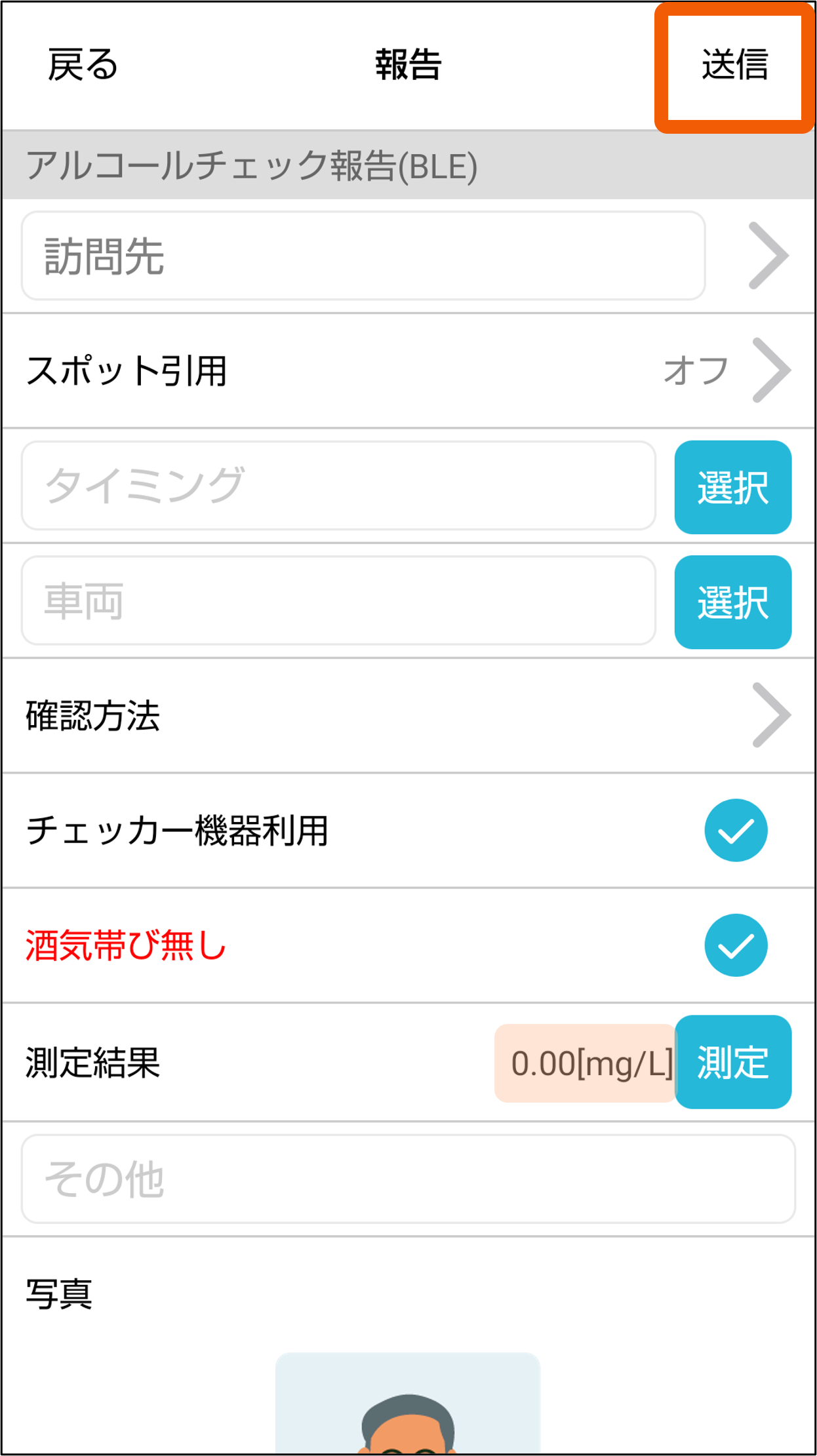Toggle the 酒気帯び無し checkbox
The width and height of the screenshot is (817, 1456).
coord(736,945)
